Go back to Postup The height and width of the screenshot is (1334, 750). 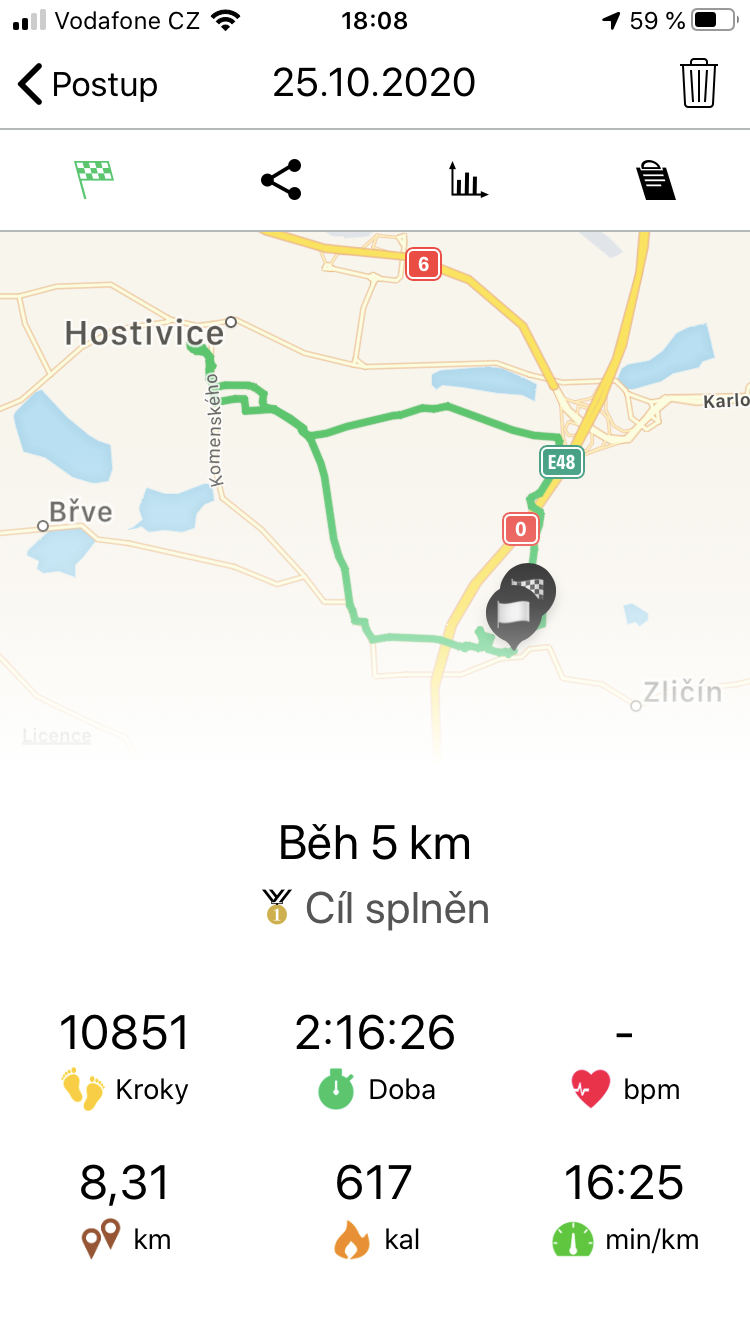[88, 84]
